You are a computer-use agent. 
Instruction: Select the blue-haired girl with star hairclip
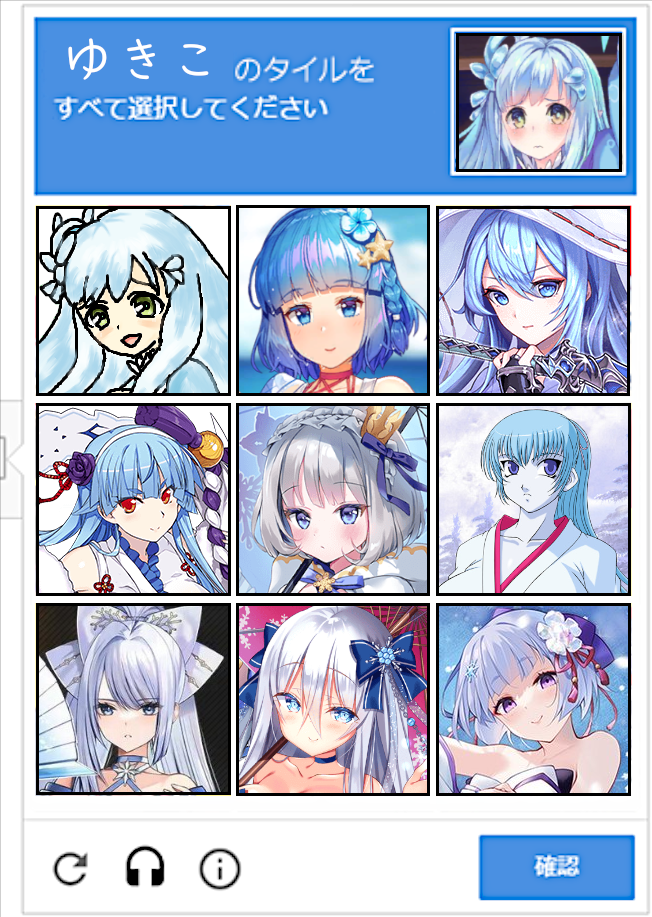(x=333, y=300)
